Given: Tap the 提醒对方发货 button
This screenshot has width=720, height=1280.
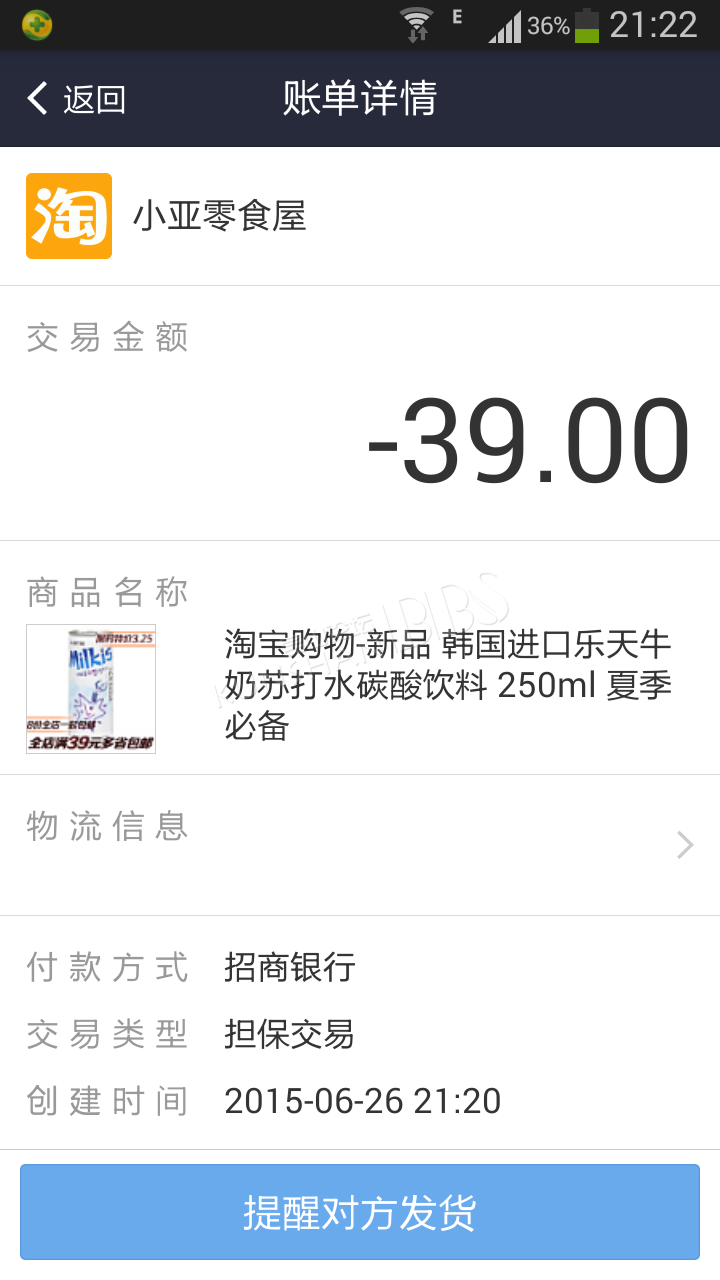Looking at the screenshot, I should (360, 1212).
